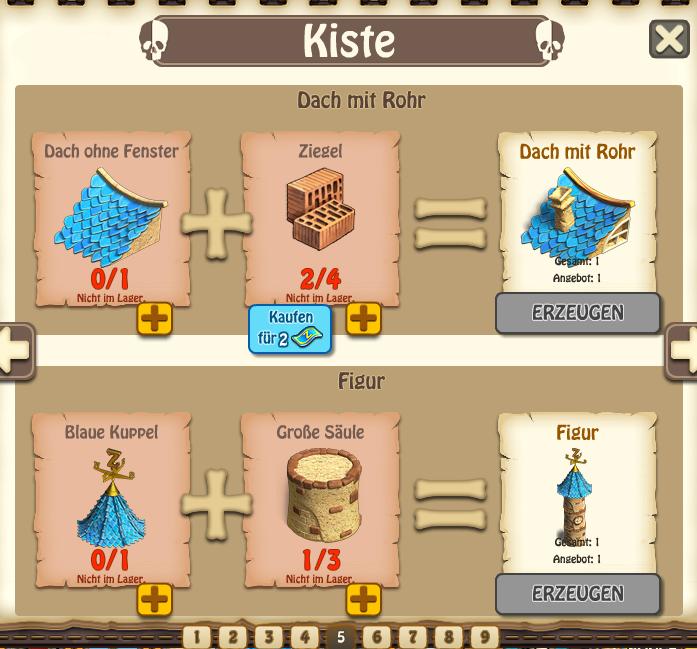The height and width of the screenshot is (649, 697).
Task: Go to page 4
Action: [x=305, y=637]
